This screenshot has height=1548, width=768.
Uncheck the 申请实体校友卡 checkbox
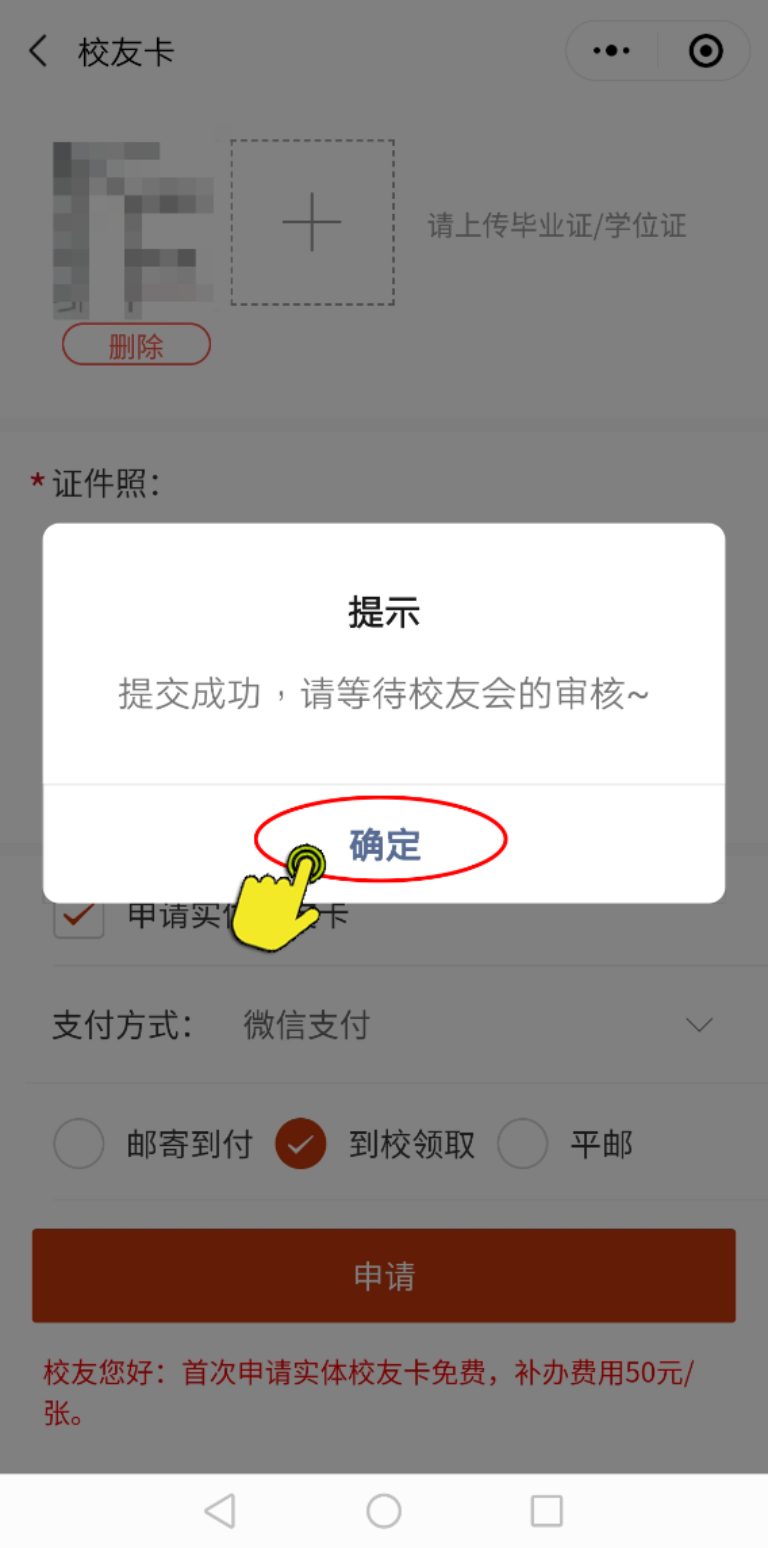coord(79,915)
